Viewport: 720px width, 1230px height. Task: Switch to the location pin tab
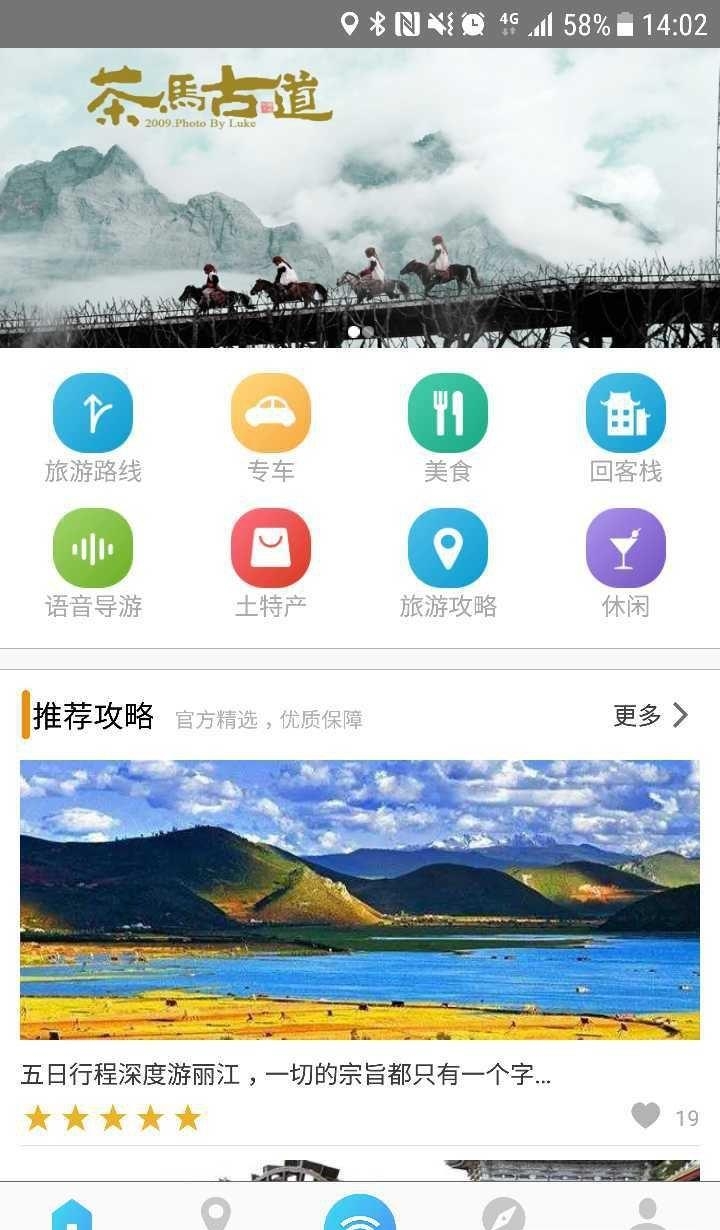[x=216, y=1212]
